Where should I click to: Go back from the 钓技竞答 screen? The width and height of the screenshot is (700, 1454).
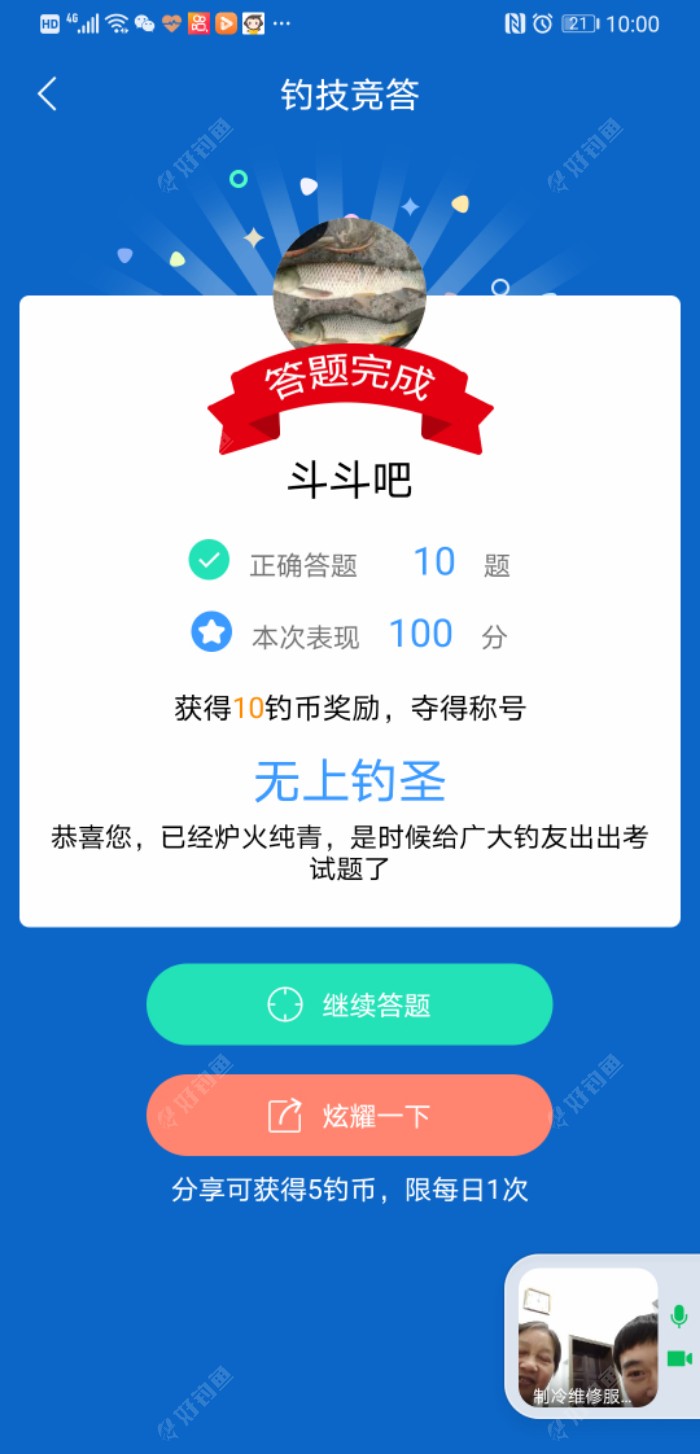coord(47,94)
